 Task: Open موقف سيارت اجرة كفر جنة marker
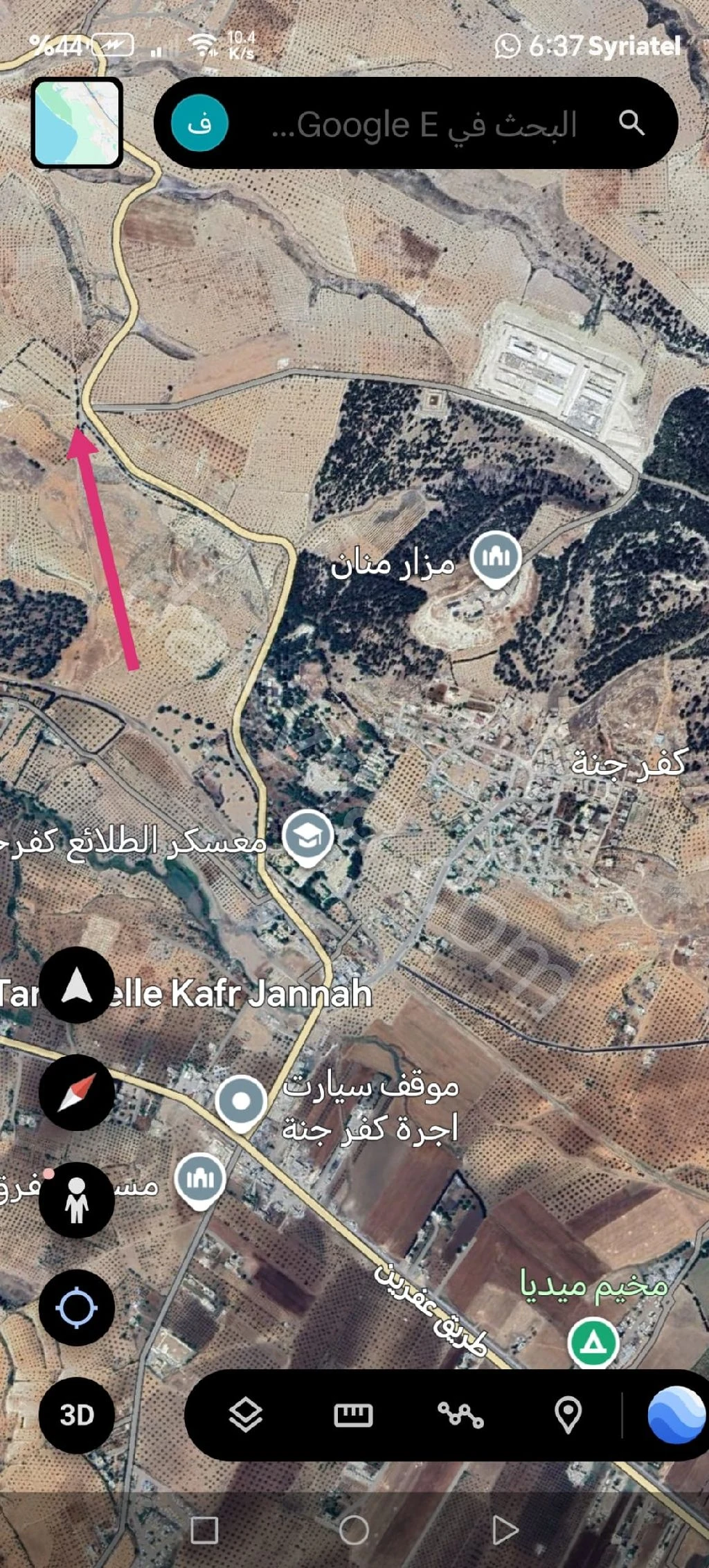(240, 1101)
